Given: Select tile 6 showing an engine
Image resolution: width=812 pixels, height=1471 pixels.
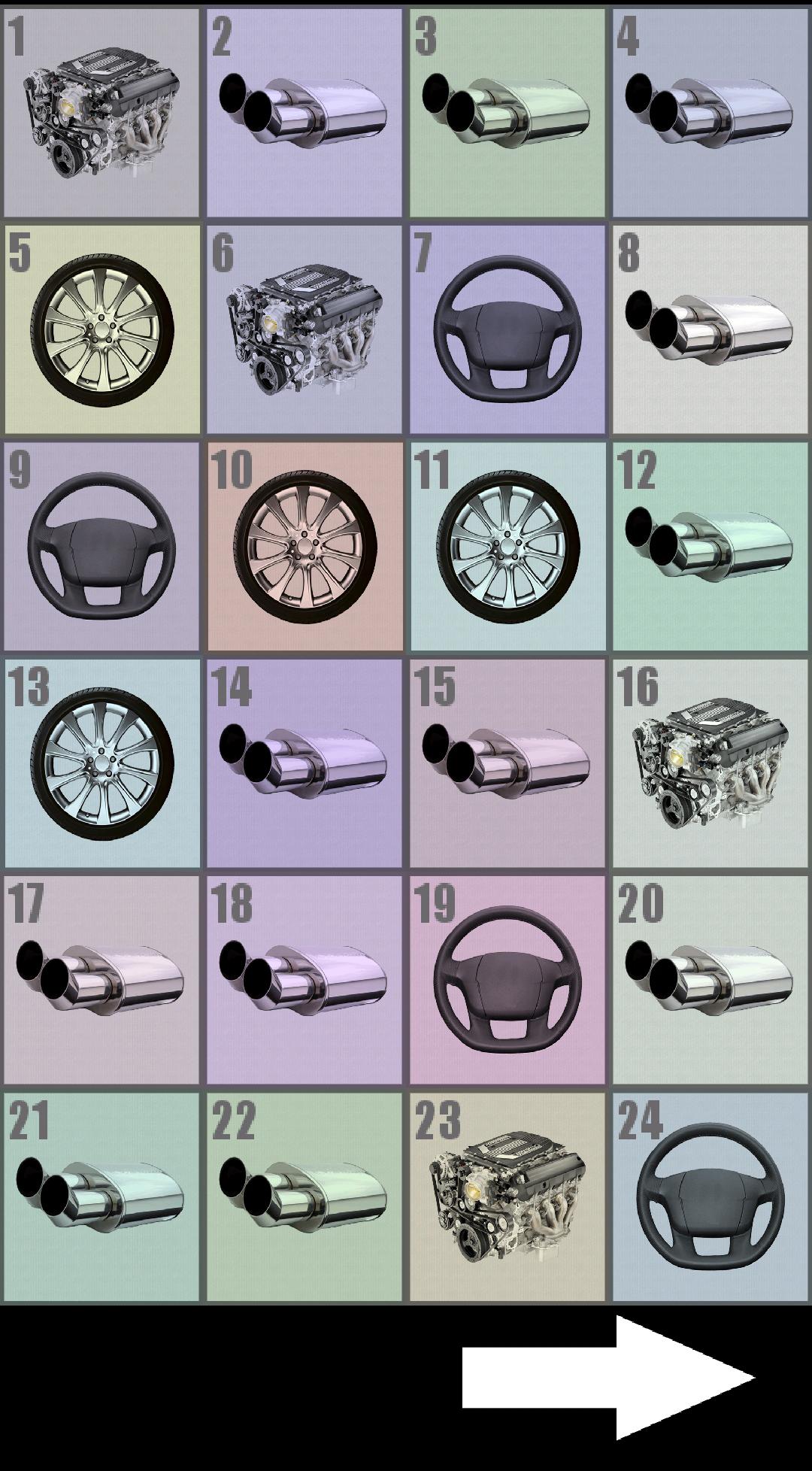Looking at the screenshot, I should pyautogui.click(x=304, y=329).
